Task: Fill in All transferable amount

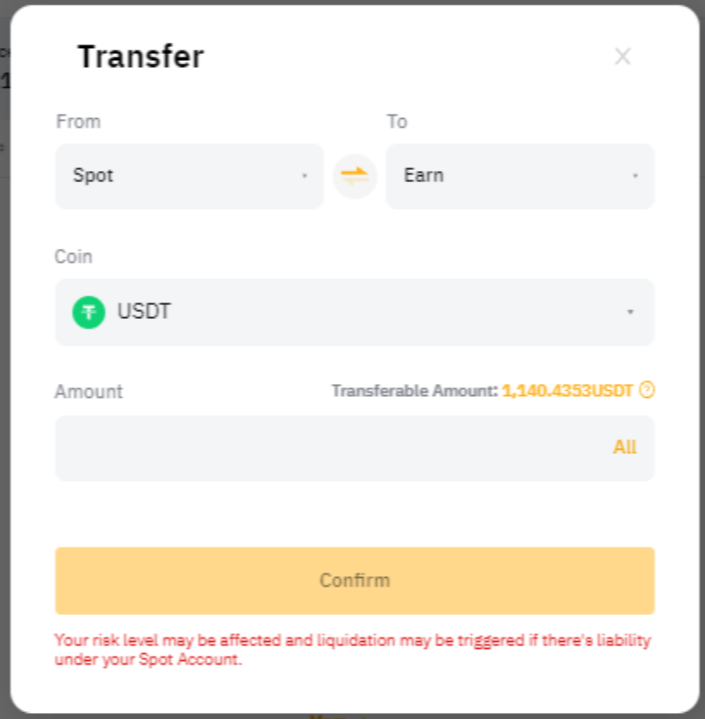Action: [624, 448]
